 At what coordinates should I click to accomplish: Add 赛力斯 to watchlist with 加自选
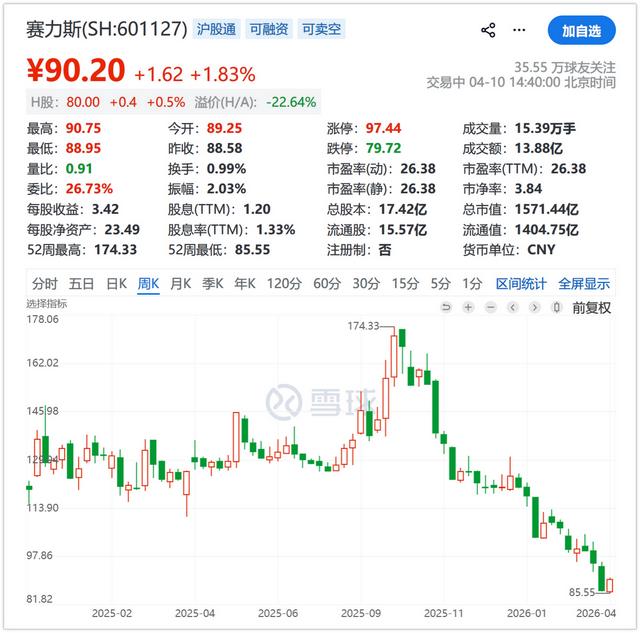pos(581,30)
